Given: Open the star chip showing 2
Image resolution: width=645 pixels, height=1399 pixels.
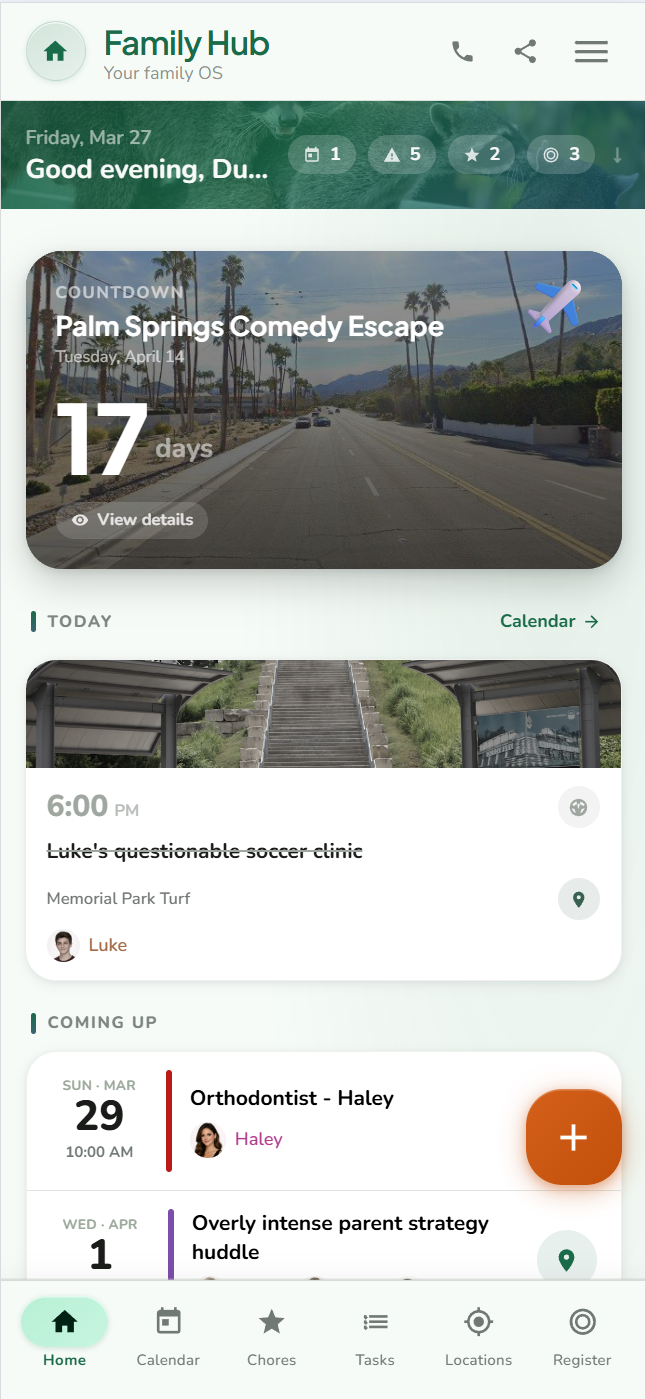Looking at the screenshot, I should pos(481,154).
